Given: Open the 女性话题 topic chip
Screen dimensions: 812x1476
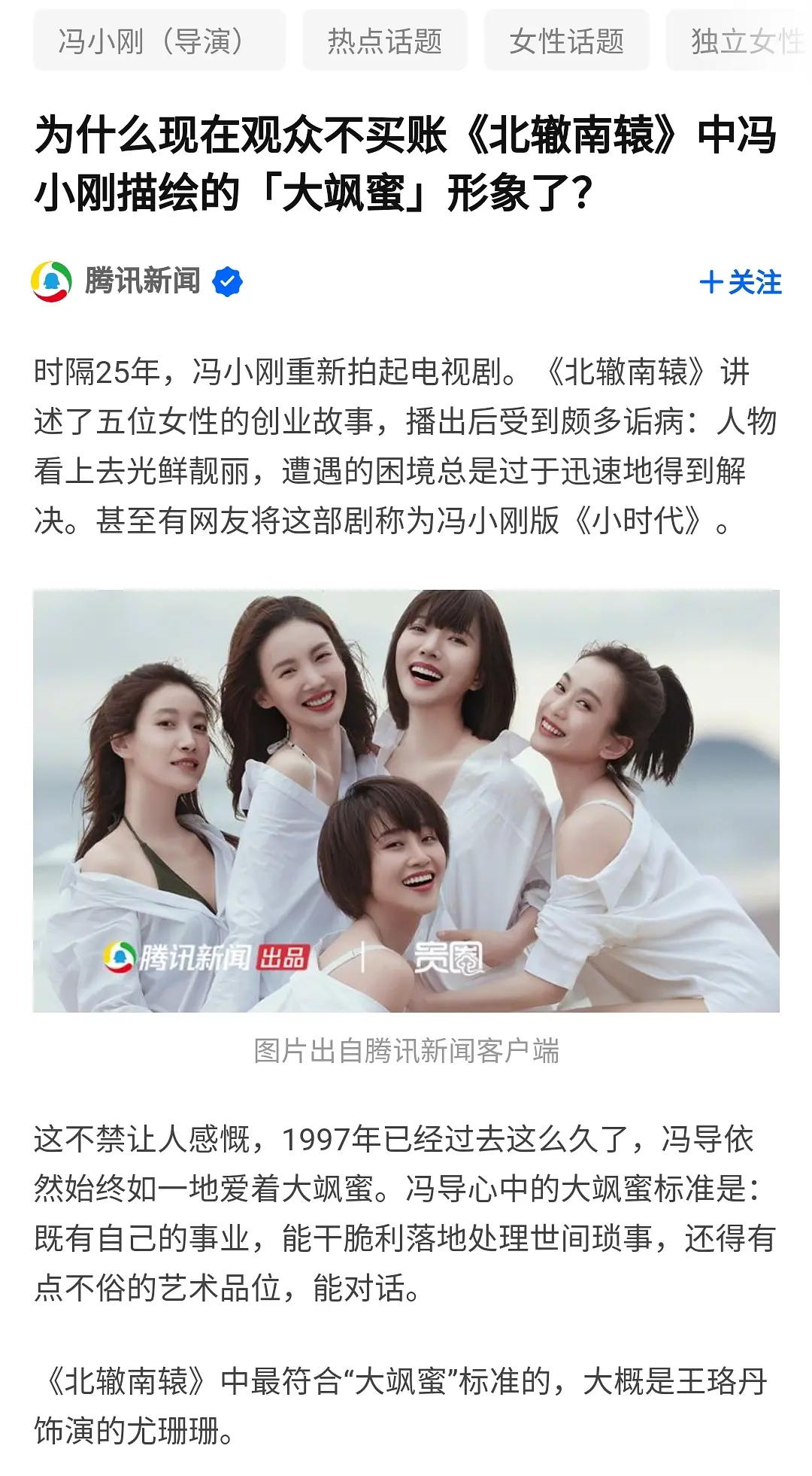Looking at the screenshot, I should tap(566, 41).
